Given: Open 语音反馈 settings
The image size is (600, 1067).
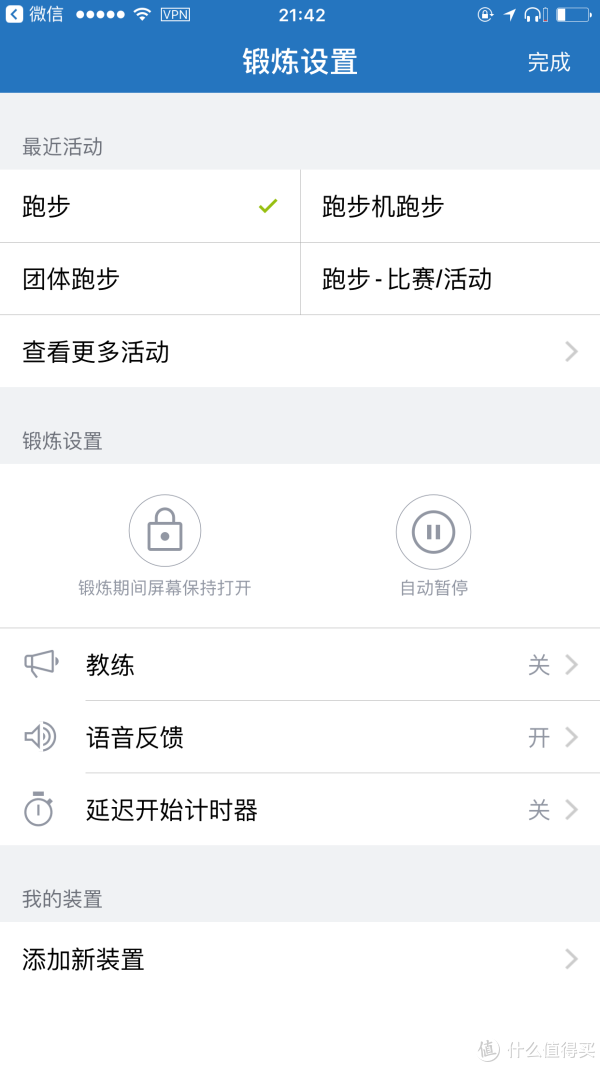Looking at the screenshot, I should (300, 737).
